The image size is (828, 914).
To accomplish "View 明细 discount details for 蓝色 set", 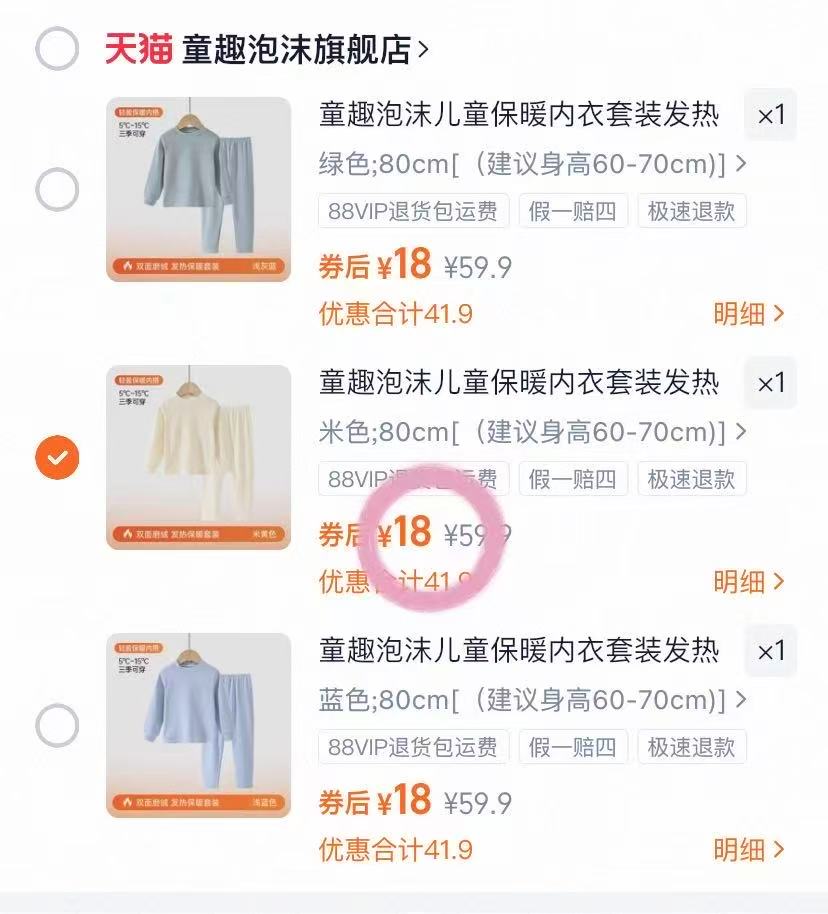I will (x=748, y=850).
